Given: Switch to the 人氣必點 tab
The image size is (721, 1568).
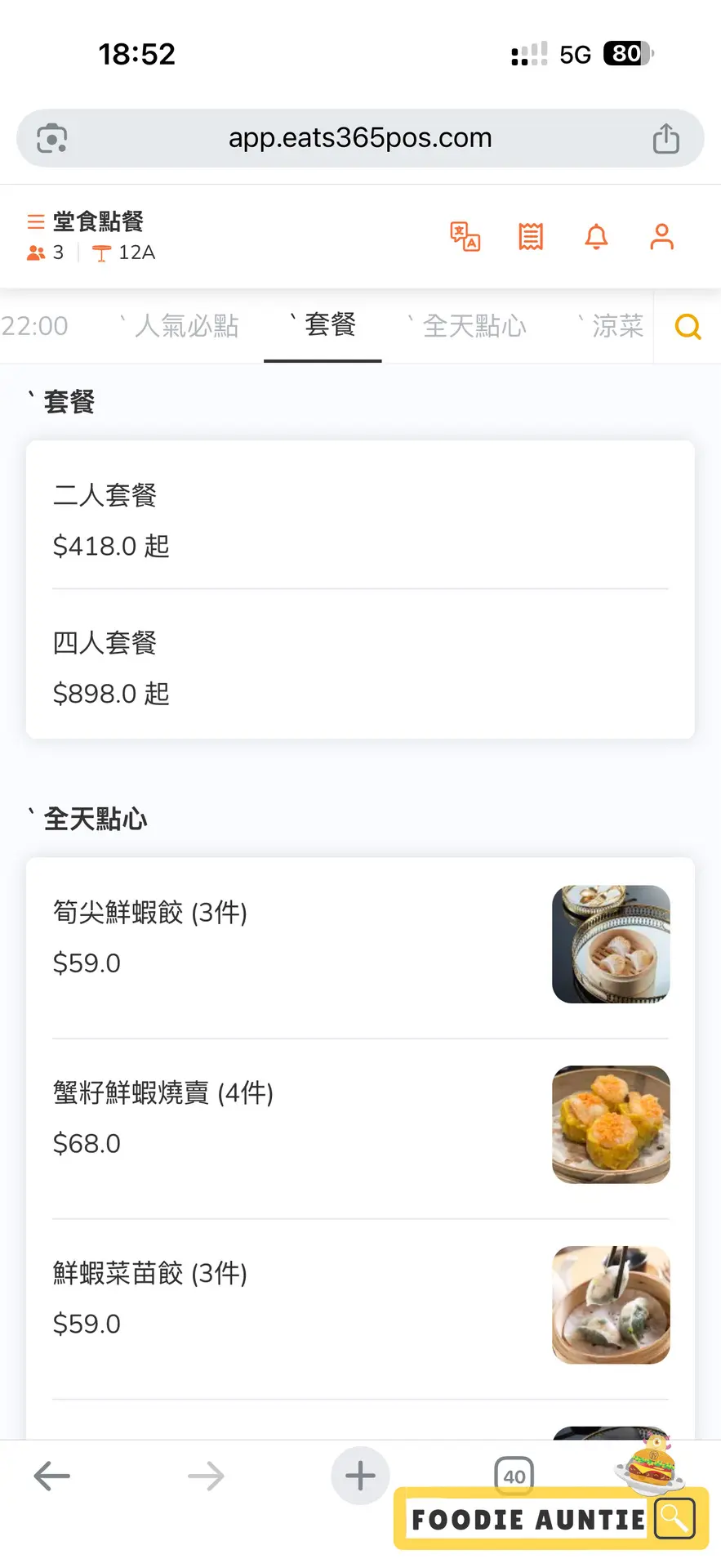Looking at the screenshot, I should tap(186, 326).
